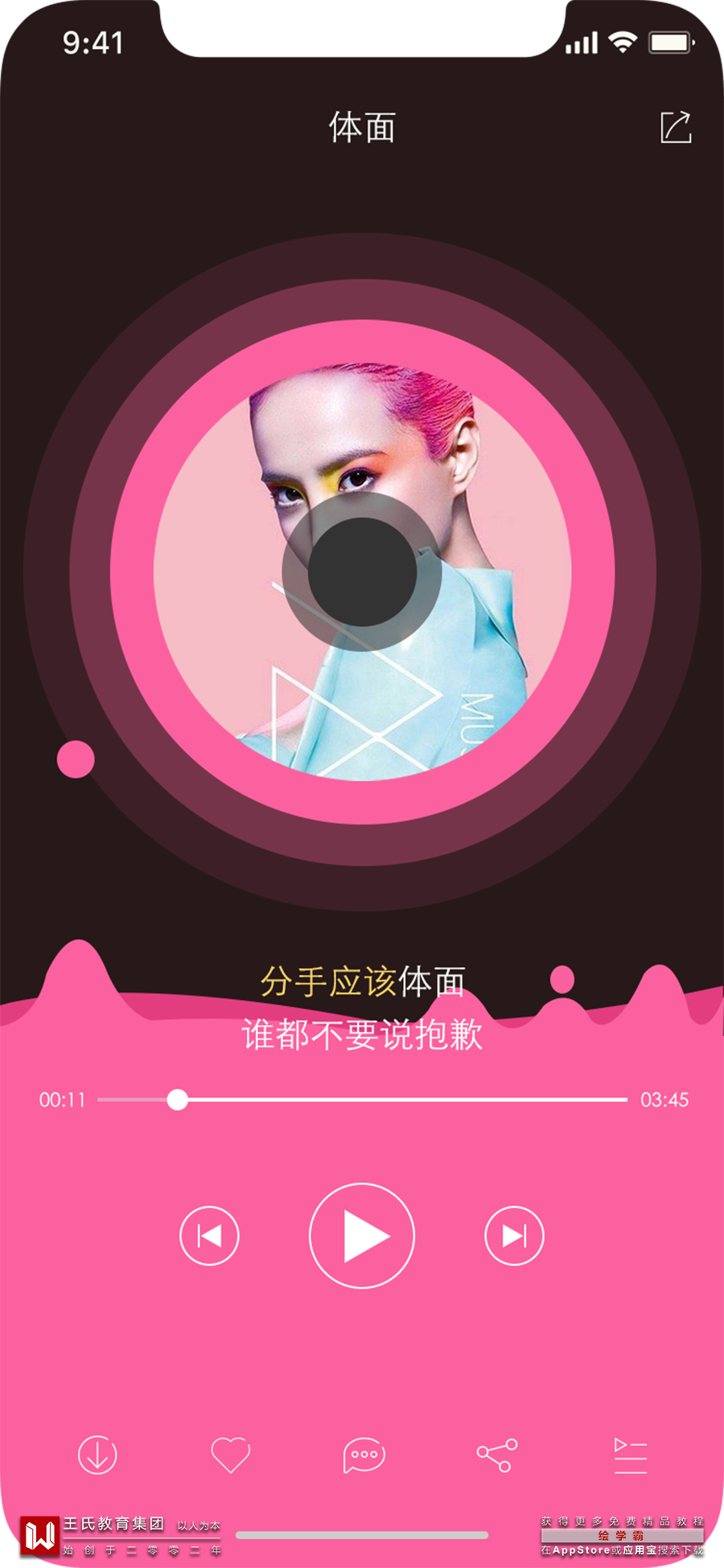Screen dimensions: 724x1568
Task: Play the song 体面
Action: 362,1235
